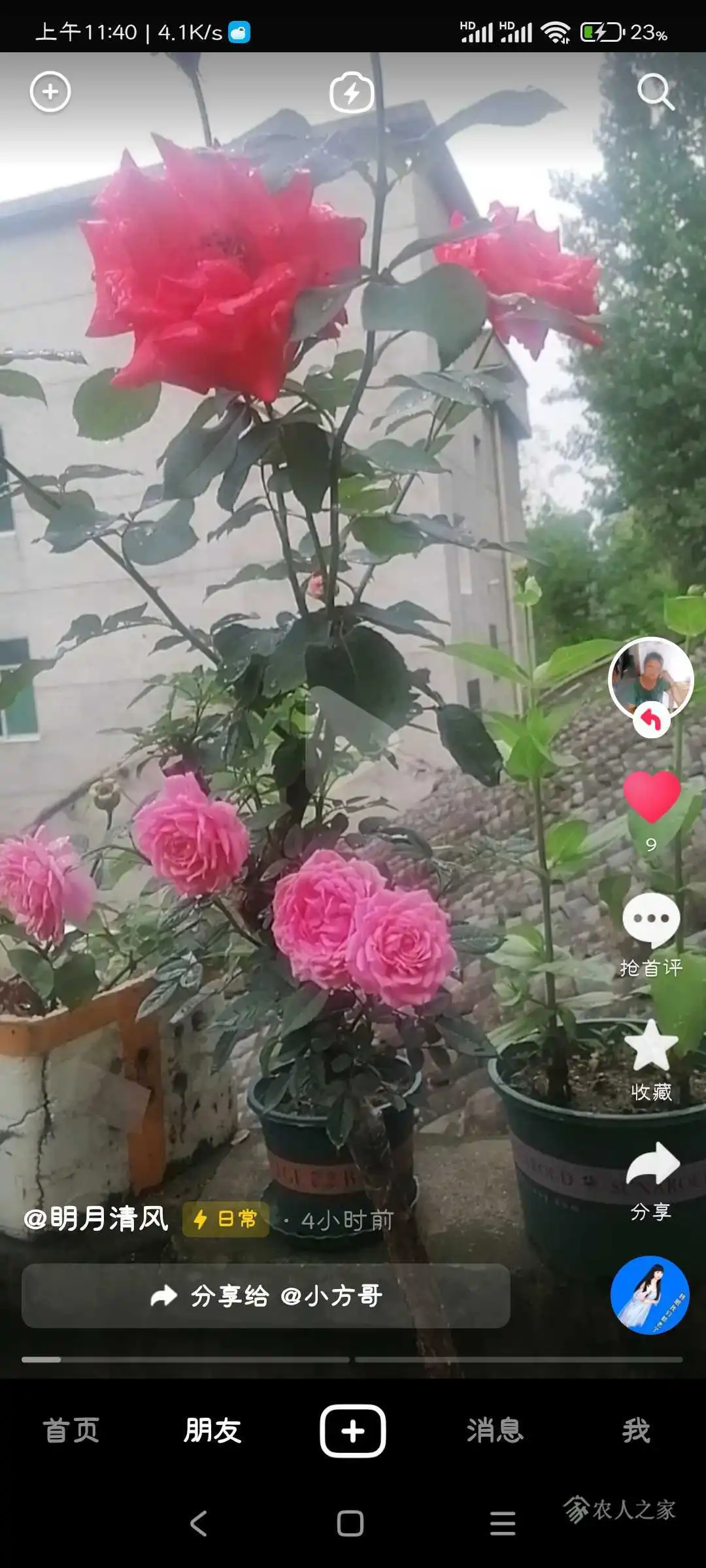Viewport: 706px width, 1568px height.
Task: Open the lightning camera icon at top
Action: (352, 92)
